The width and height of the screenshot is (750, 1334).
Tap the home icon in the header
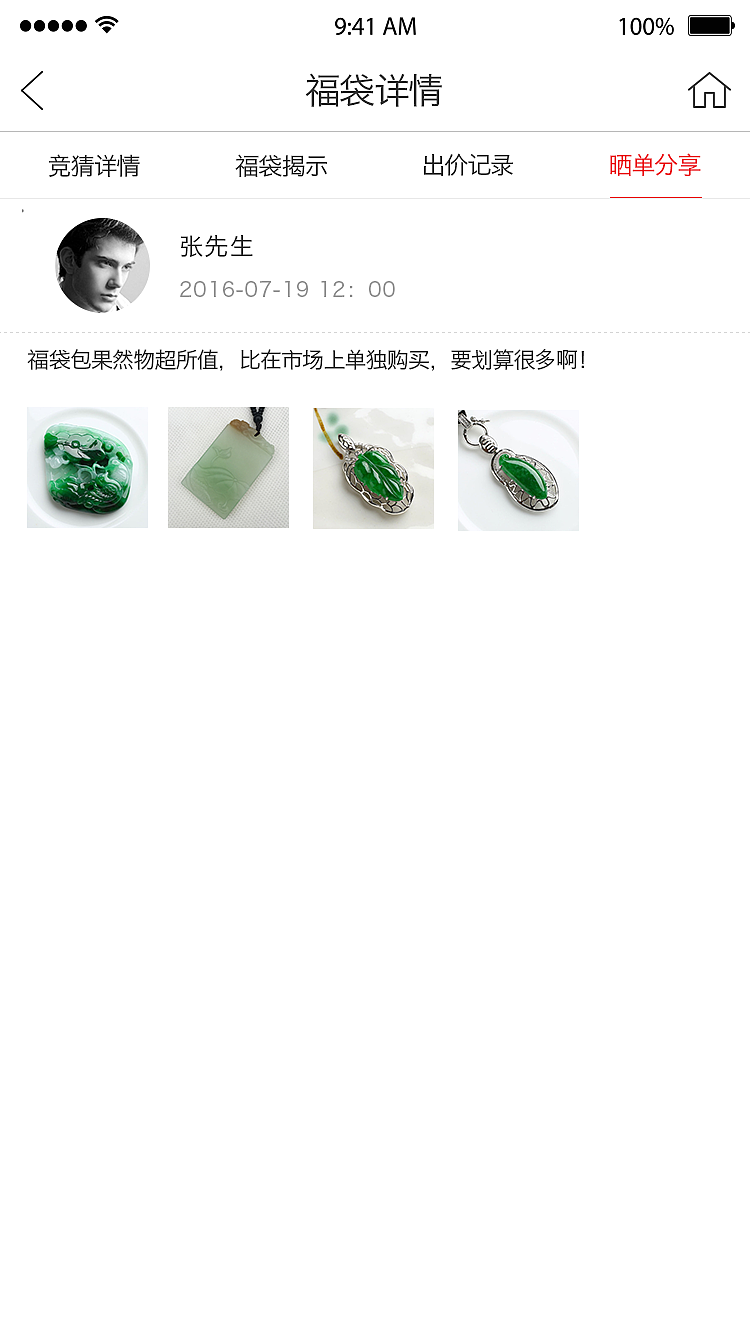pyautogui.click(x=709, y=90)
